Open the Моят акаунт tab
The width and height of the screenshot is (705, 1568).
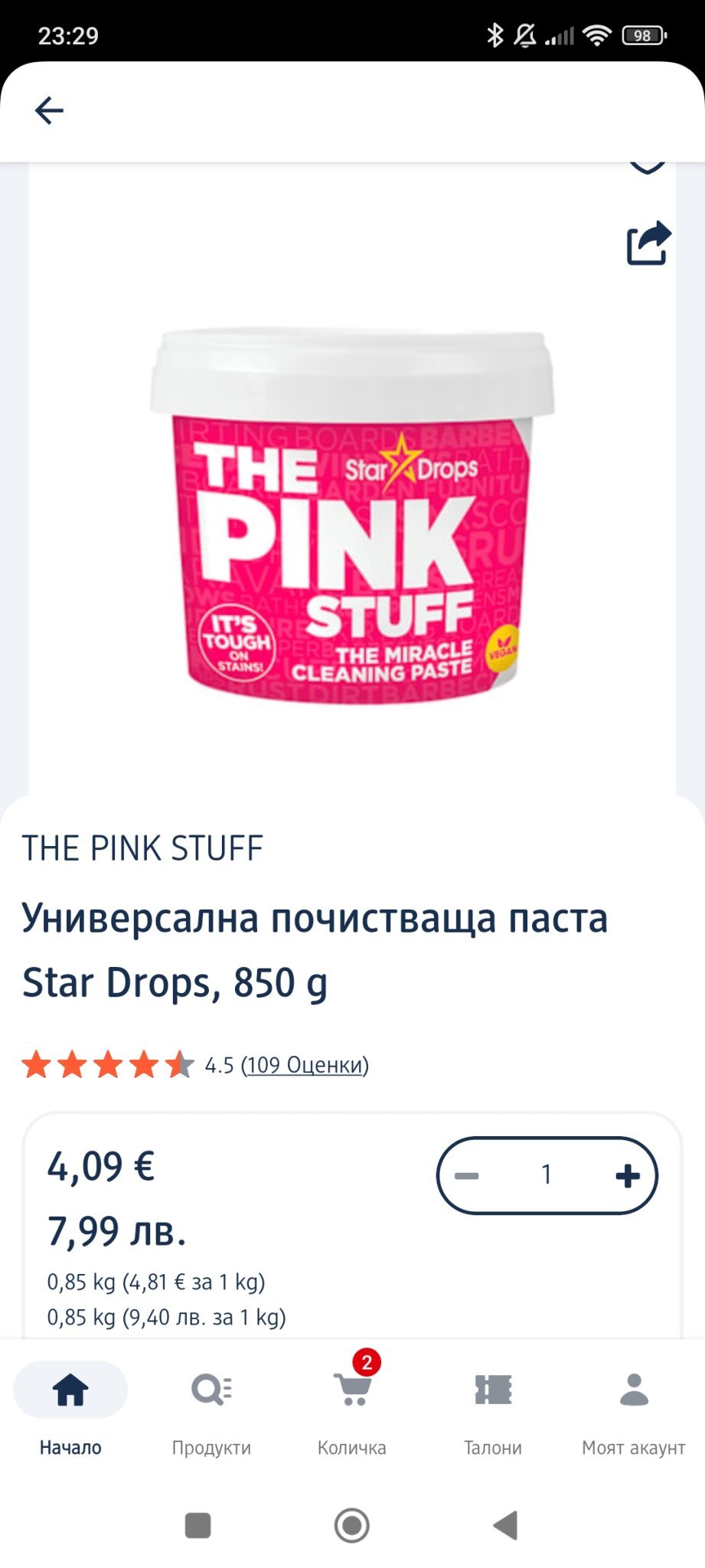coord(634,1407)
